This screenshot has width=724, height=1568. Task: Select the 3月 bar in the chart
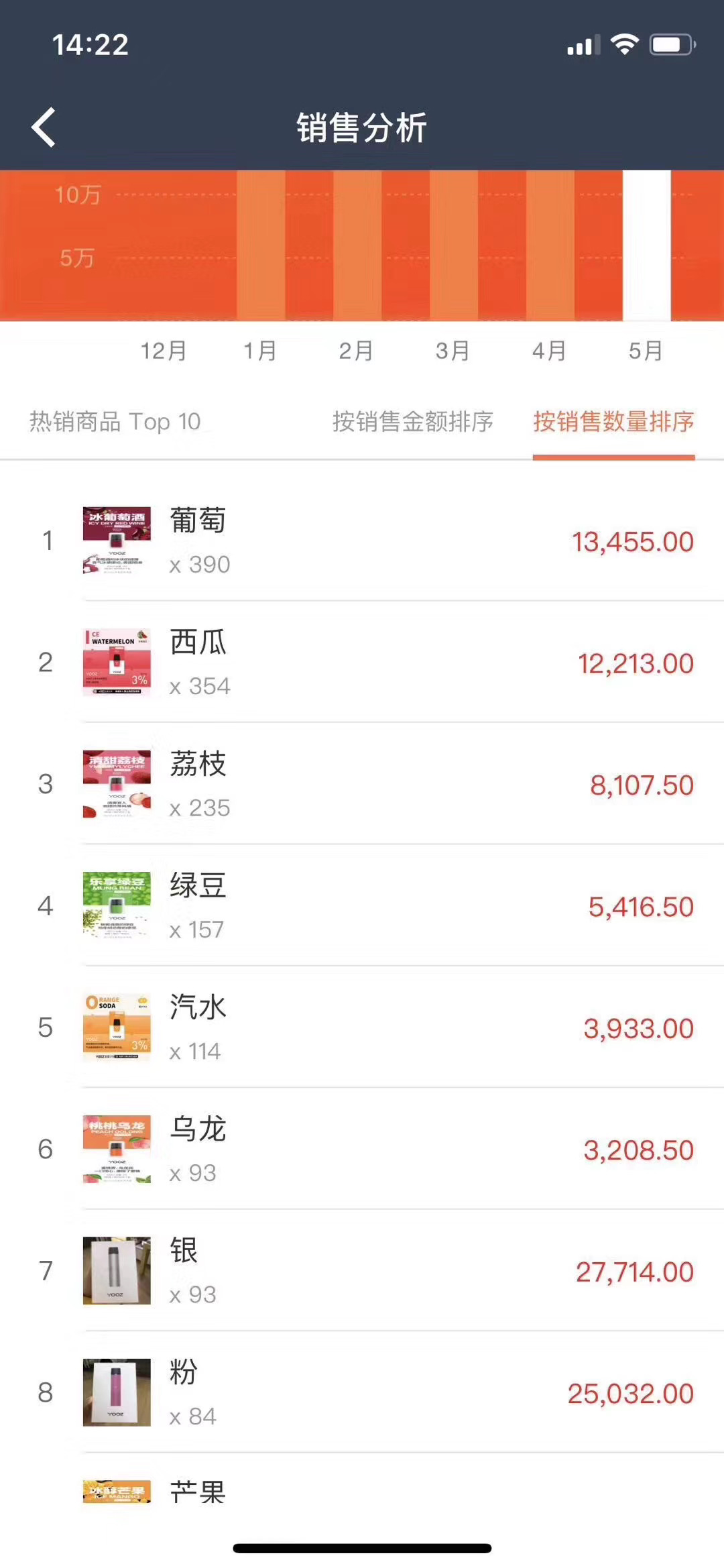(x=453, y=245)
